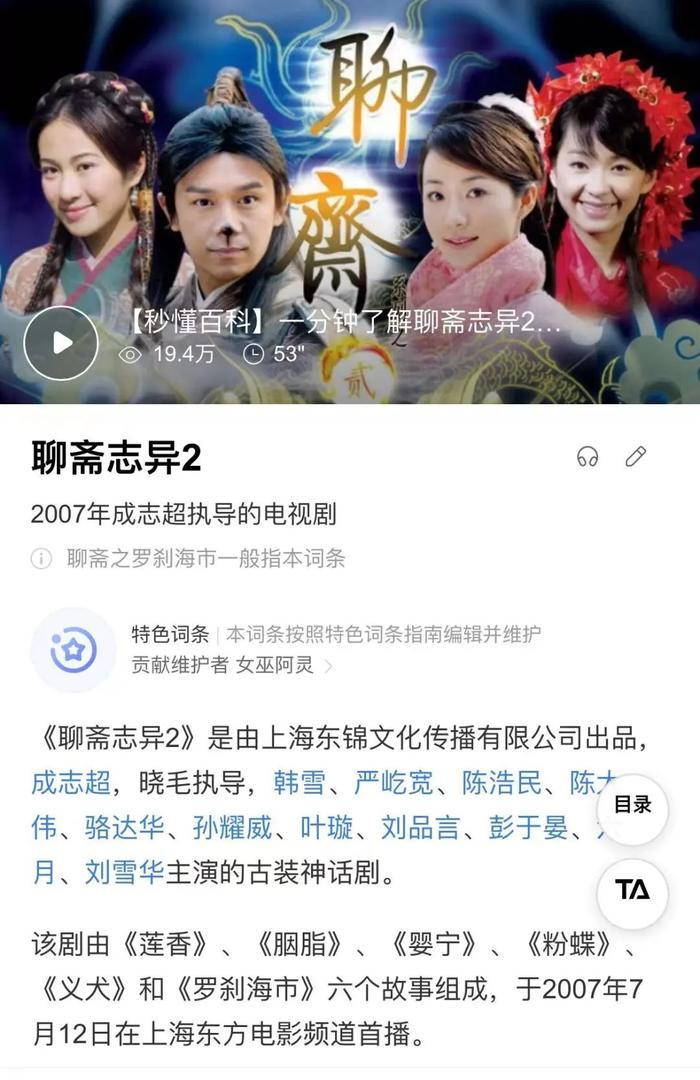Play the 秒懂百科 intro video
Image resolution: width=700 pixels, height=1080 pixels.
(x=61, y=343)
